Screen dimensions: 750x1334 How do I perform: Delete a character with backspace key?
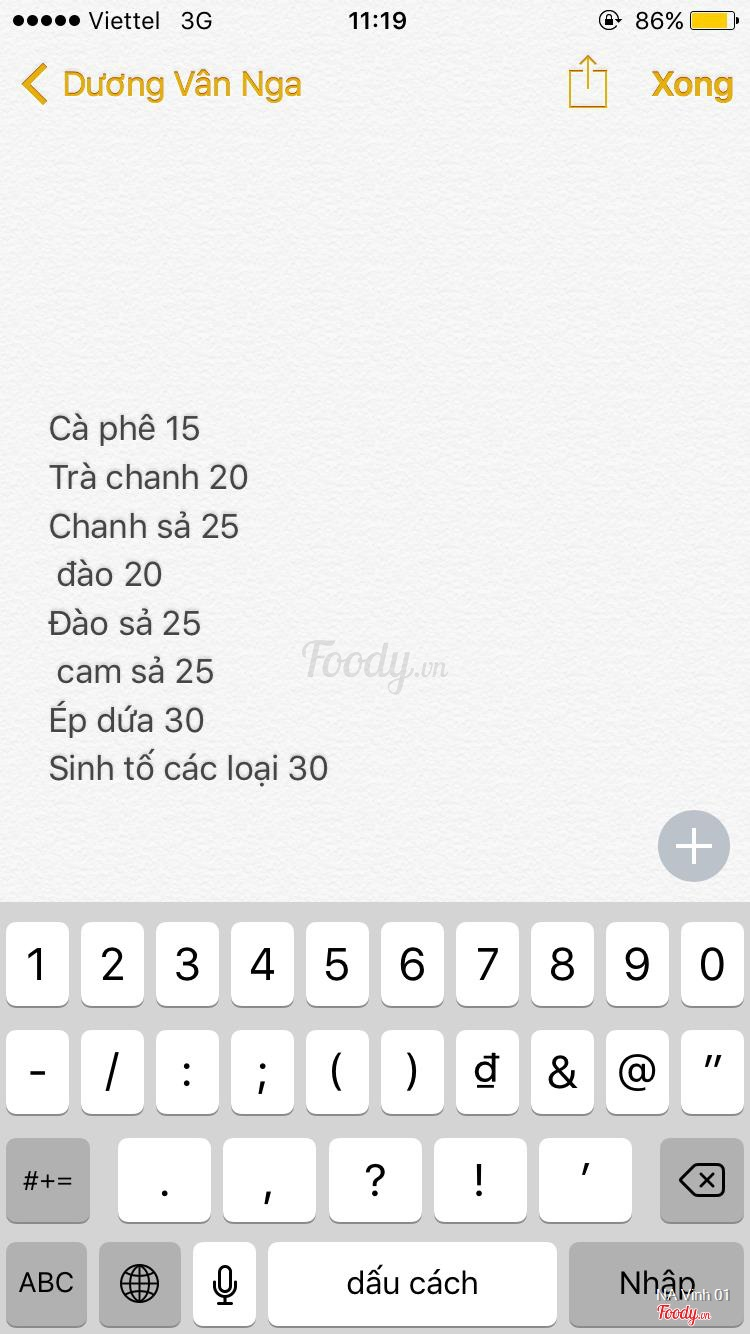pos(701,1180)
